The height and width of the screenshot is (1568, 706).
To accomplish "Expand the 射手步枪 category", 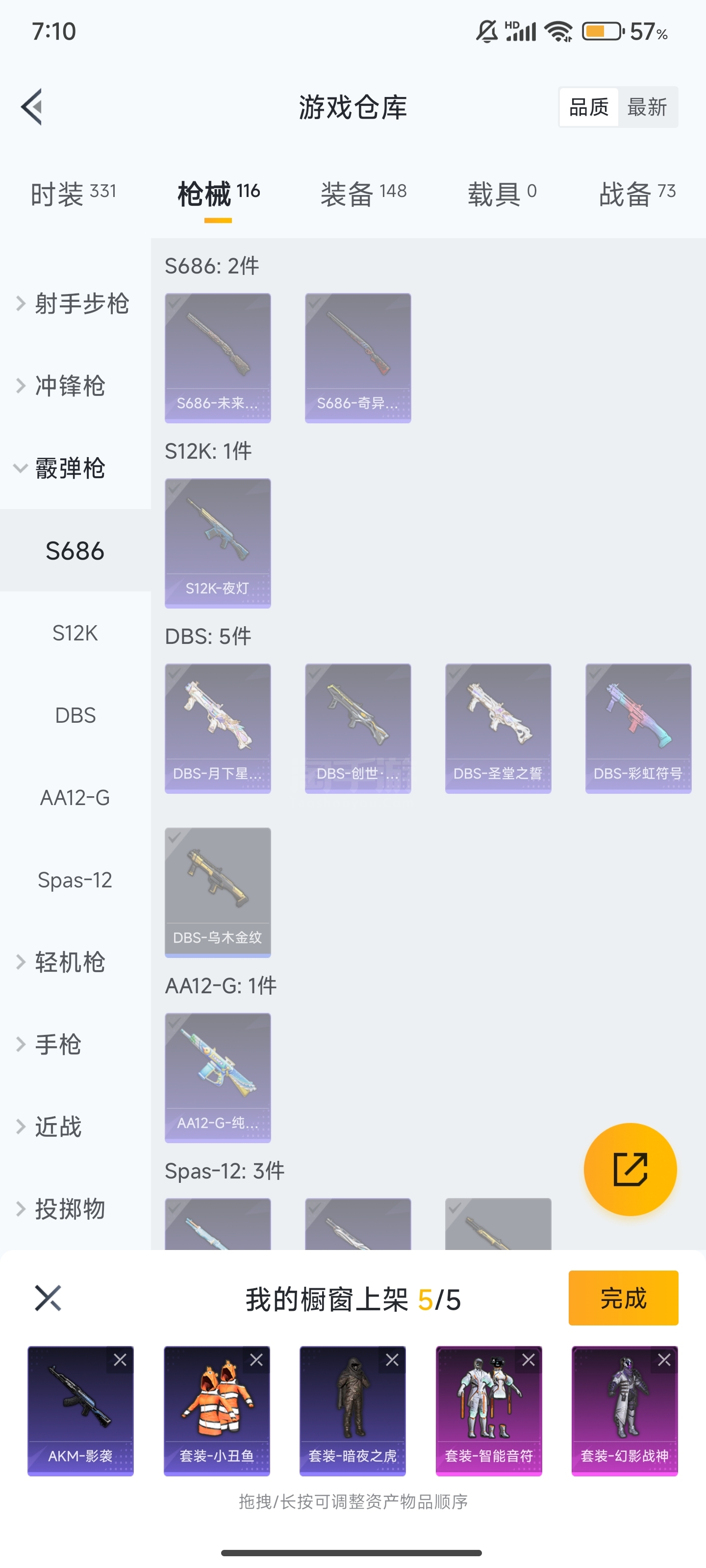I will click(x=73, y=303).
